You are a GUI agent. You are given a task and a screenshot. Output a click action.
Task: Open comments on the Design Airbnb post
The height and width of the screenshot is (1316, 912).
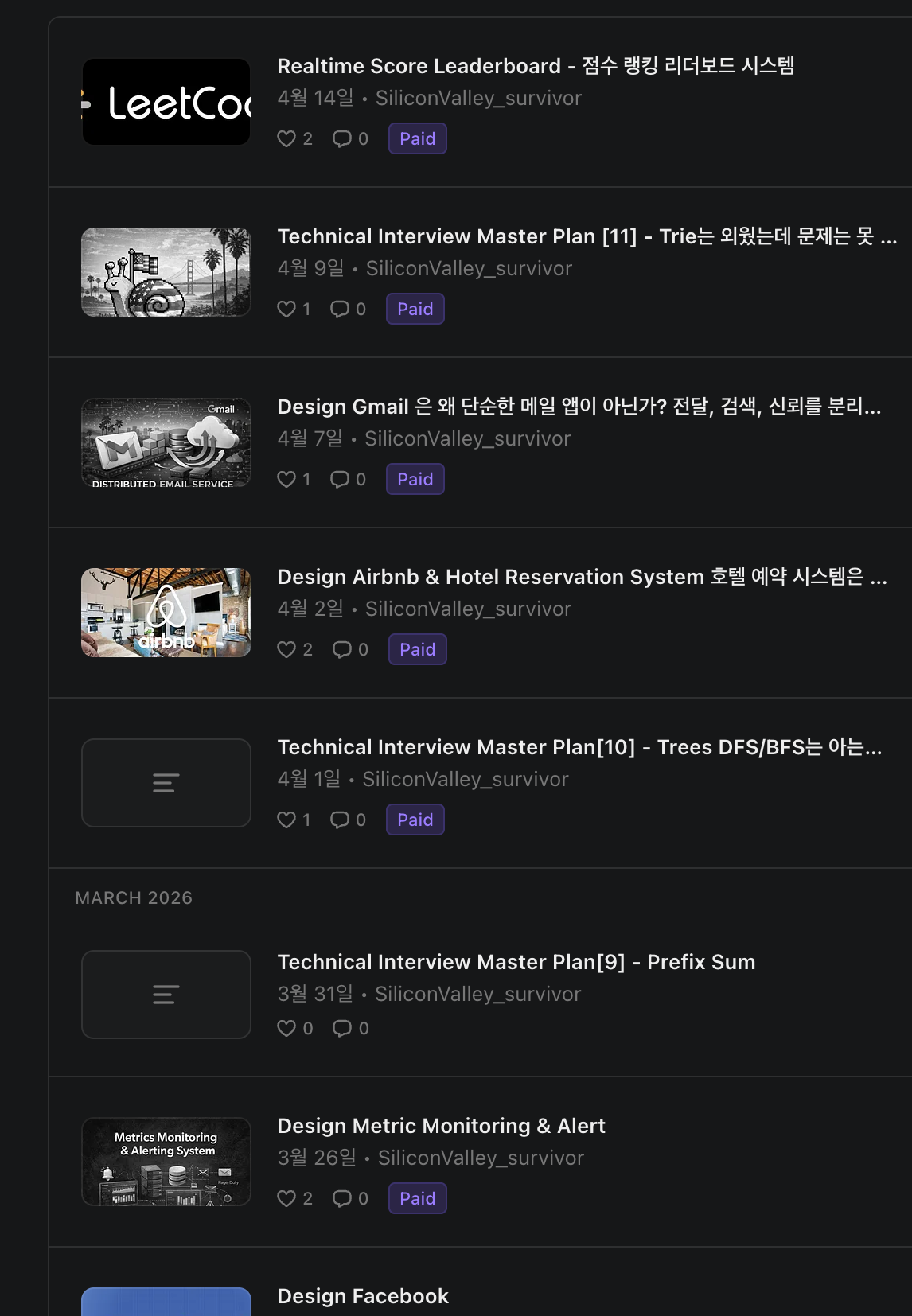point(343,649)
